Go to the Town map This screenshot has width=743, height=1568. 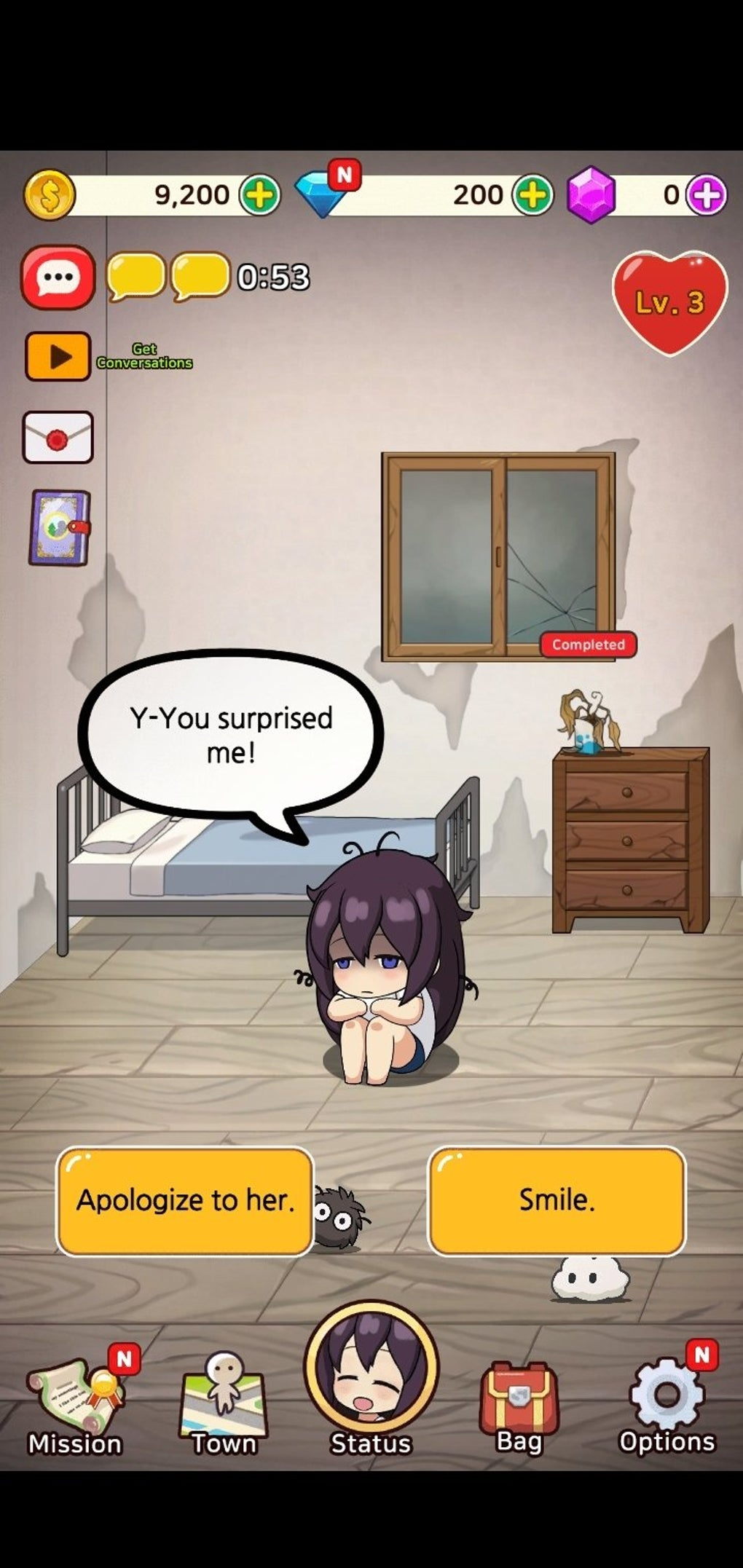coord(224,1407)
